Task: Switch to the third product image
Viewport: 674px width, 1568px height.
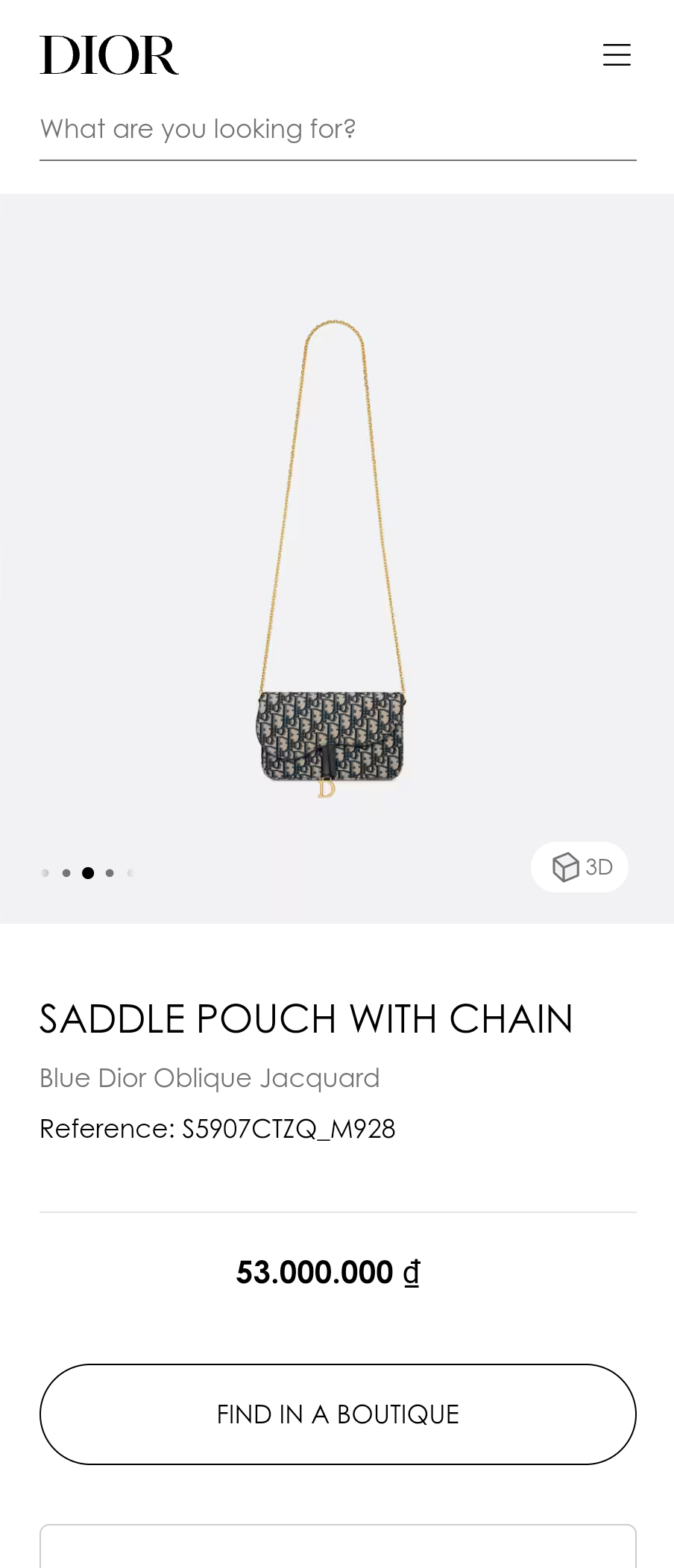Action: point(88,872)
